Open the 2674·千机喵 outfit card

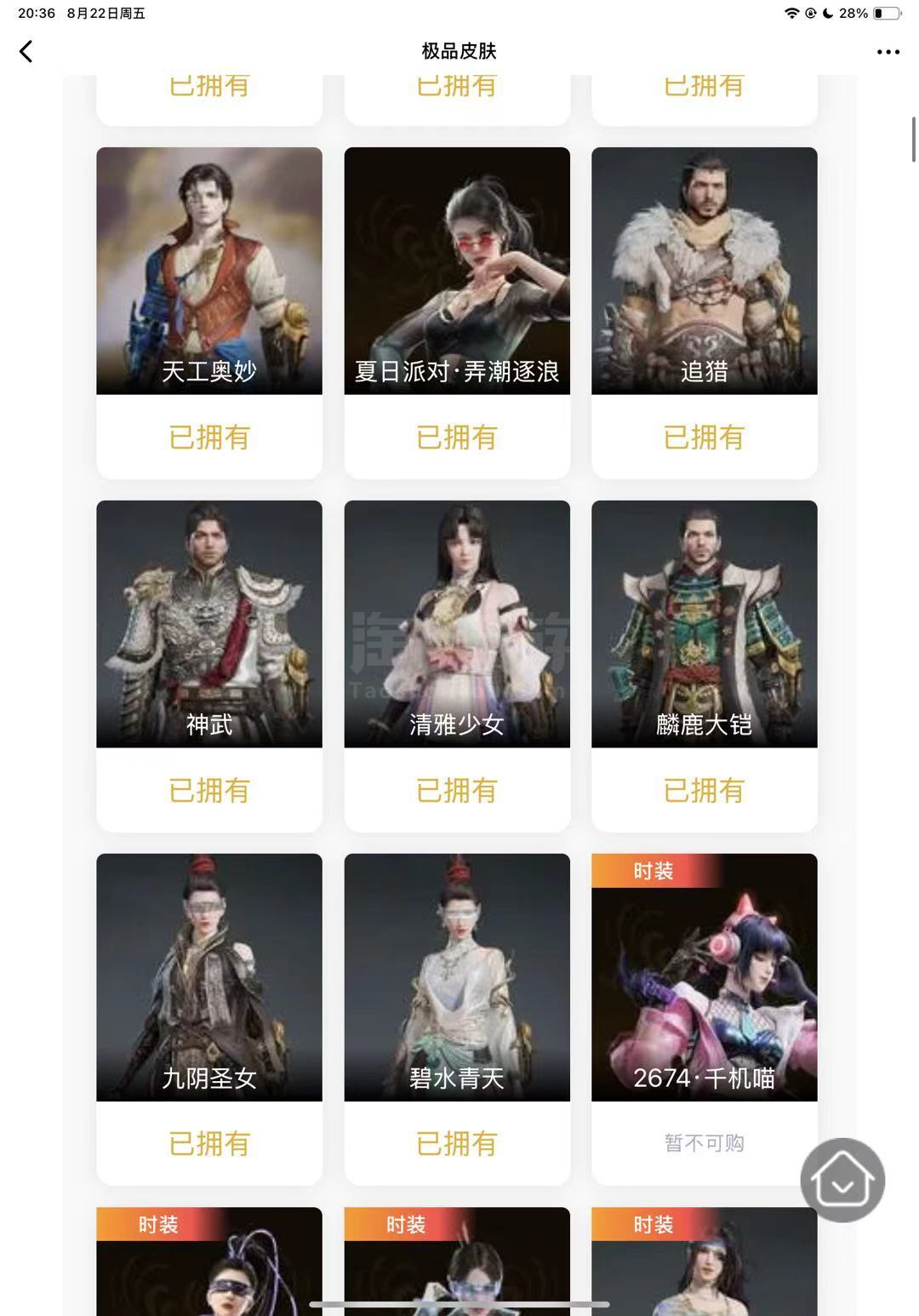tap(704, 977)
